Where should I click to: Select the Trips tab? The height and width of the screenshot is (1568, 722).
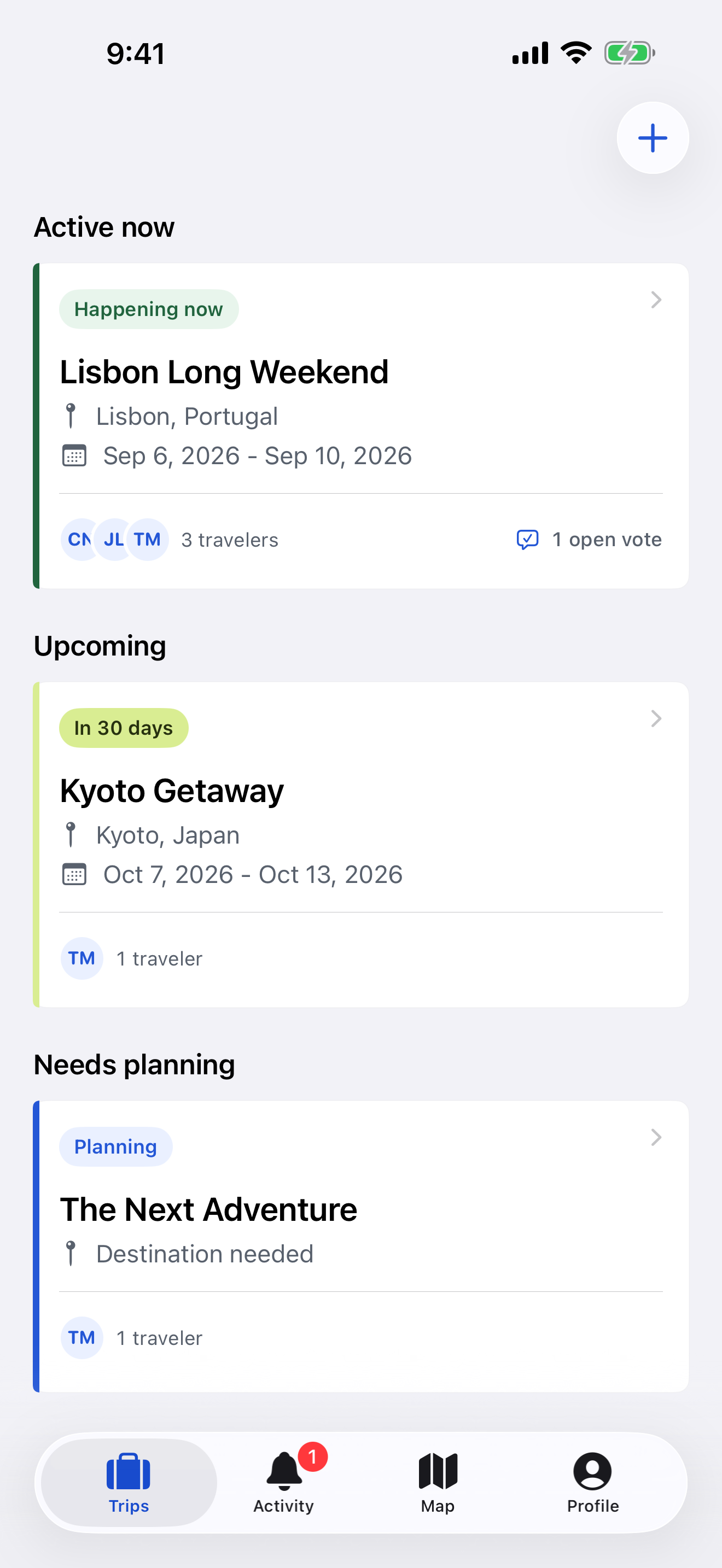tap(129, 1482)
